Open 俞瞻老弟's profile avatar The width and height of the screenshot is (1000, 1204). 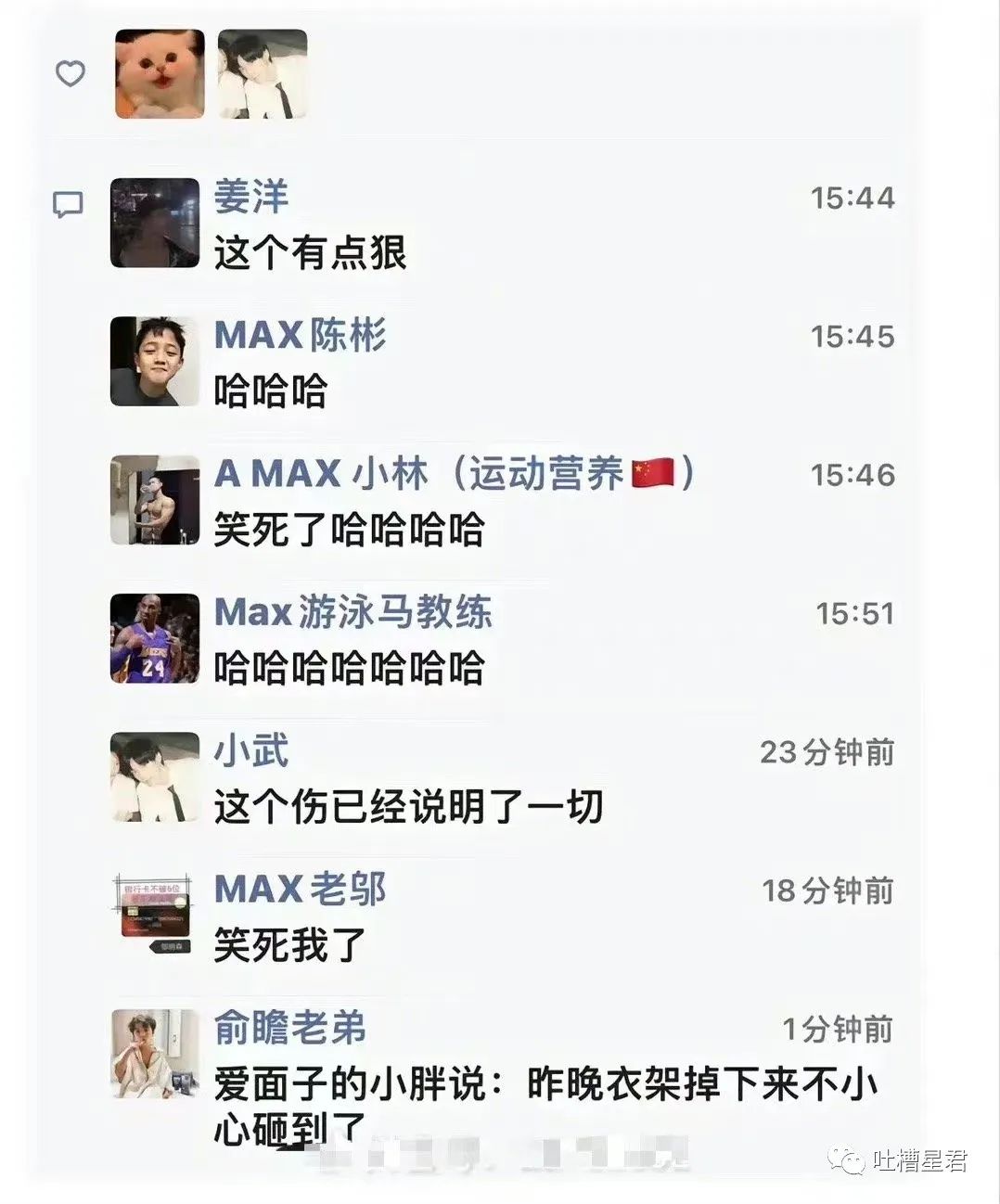(153, 1054)
